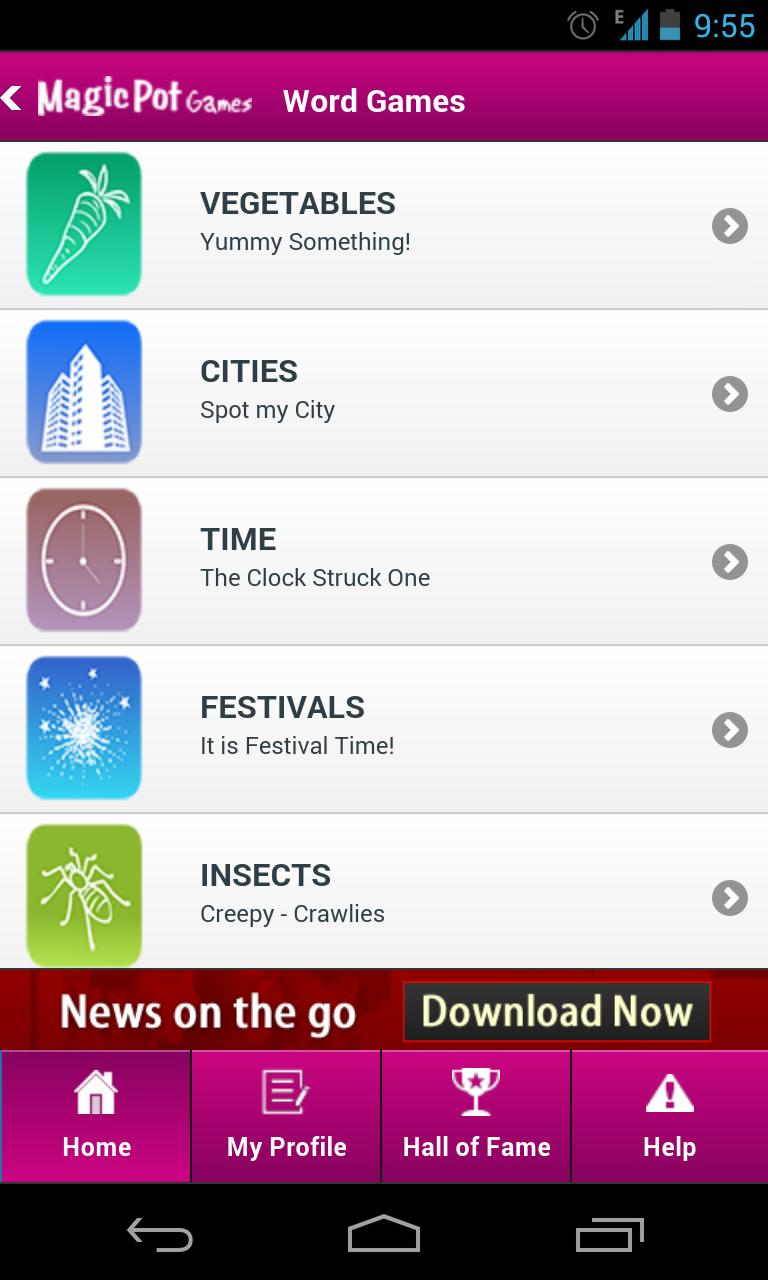Open the Help tab
768x1280 pixels.
click(x=669, y=1116)
